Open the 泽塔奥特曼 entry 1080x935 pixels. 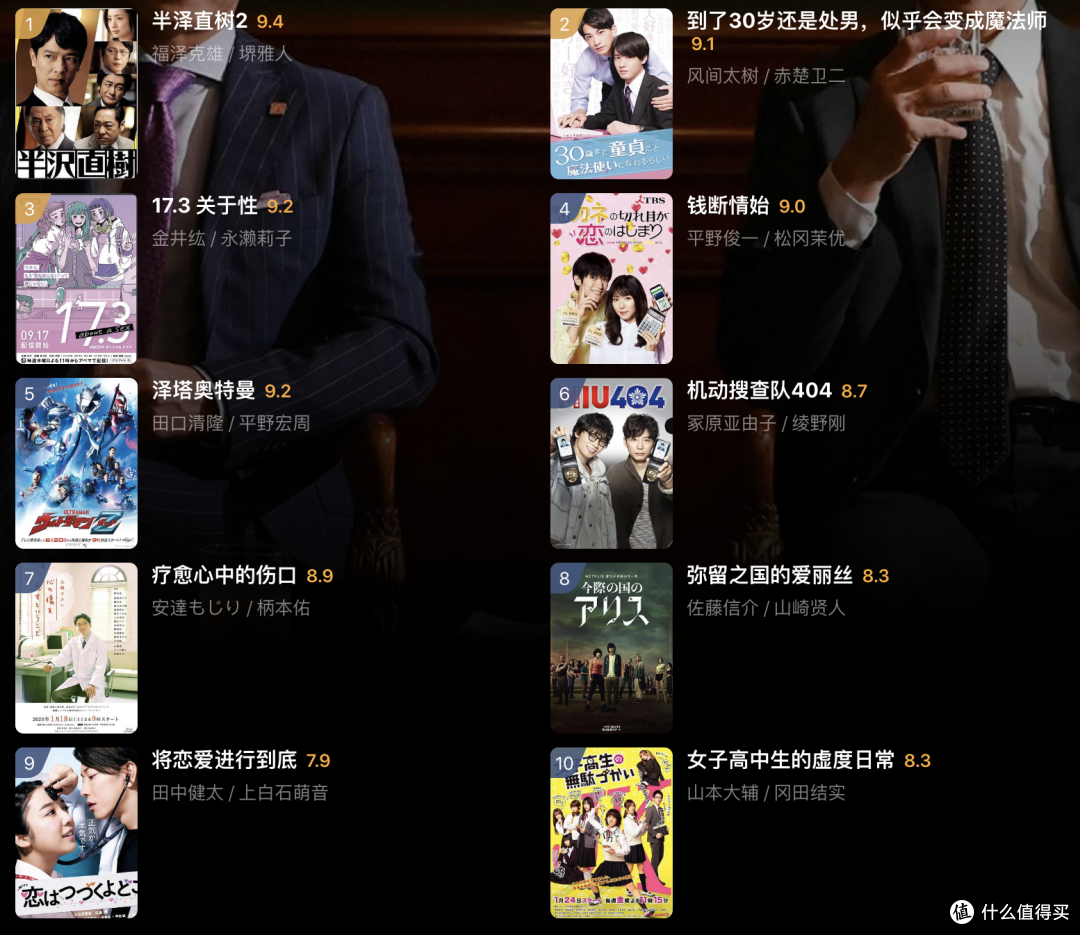click(204, 391)
